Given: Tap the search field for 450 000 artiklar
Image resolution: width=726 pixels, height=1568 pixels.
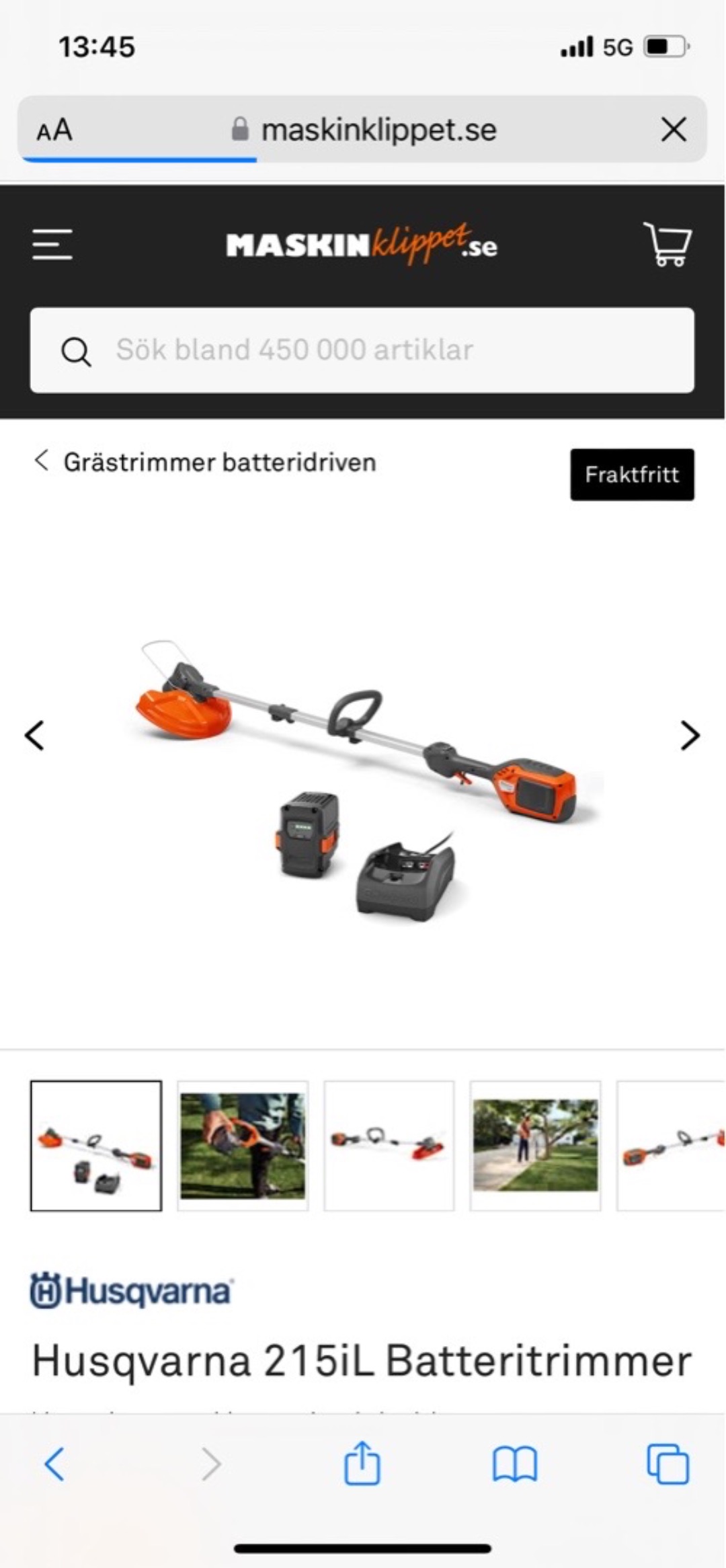Looking at the screenshot, I should [362, 350].
